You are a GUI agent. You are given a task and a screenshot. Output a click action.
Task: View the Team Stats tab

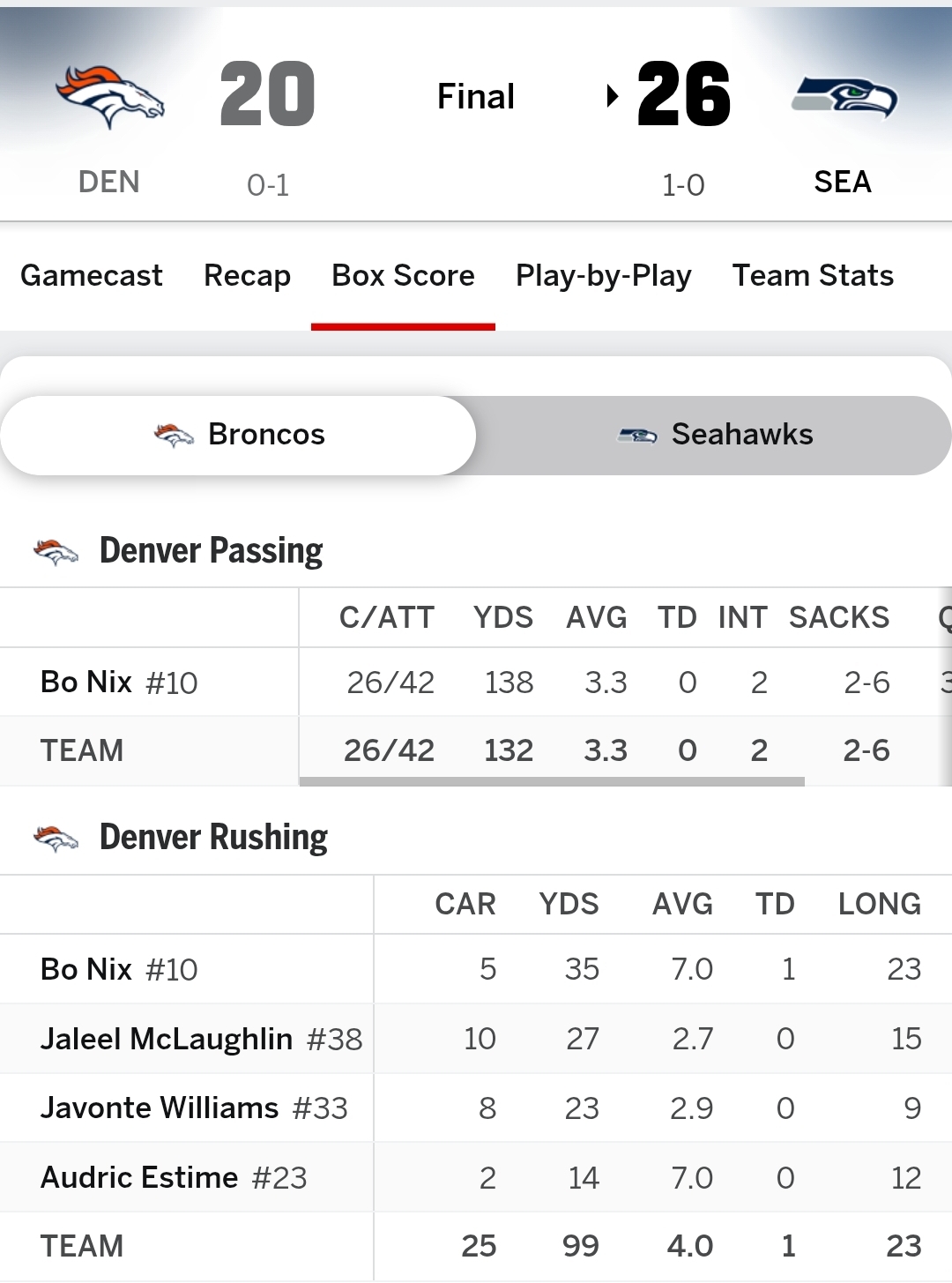tap(813, 276)
